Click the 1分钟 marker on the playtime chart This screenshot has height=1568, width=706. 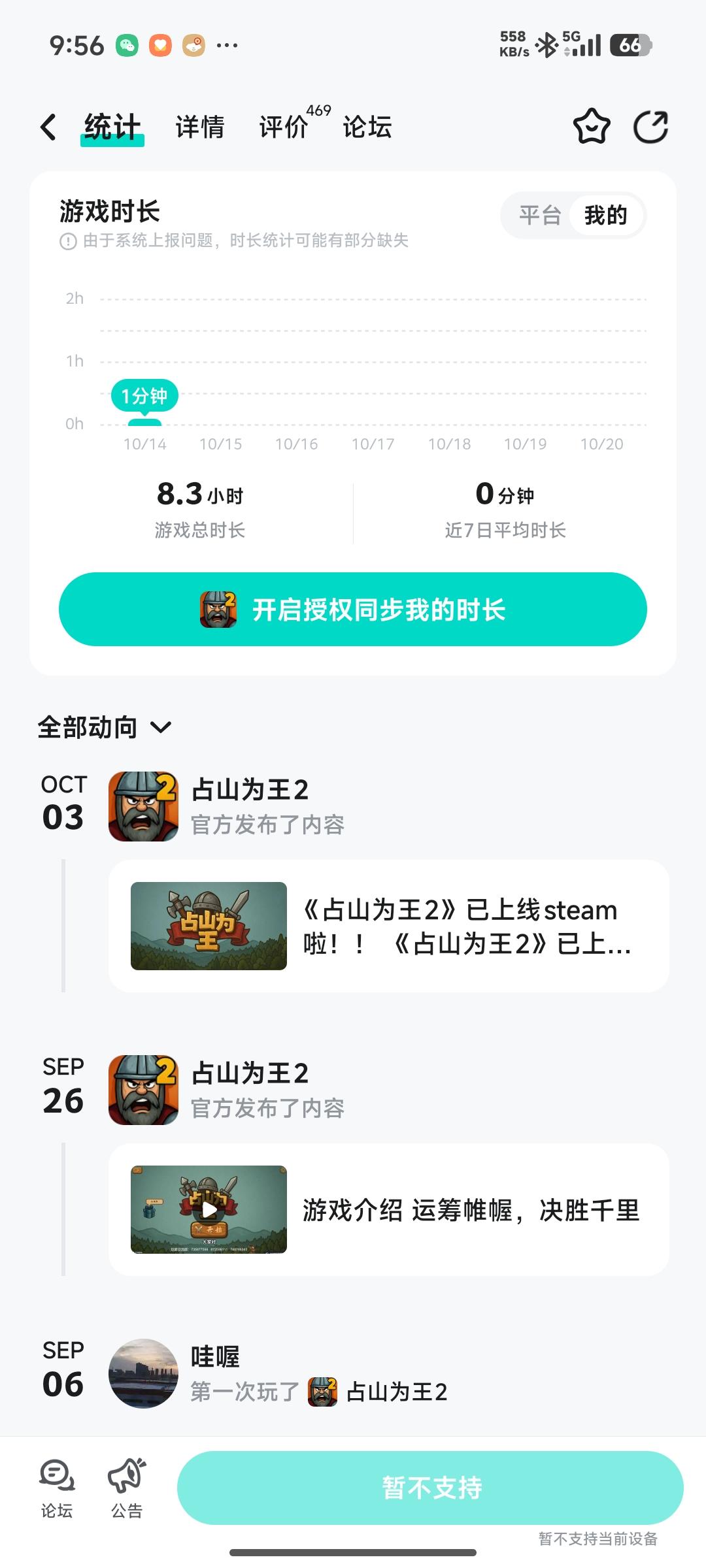(x=145, y=395)
